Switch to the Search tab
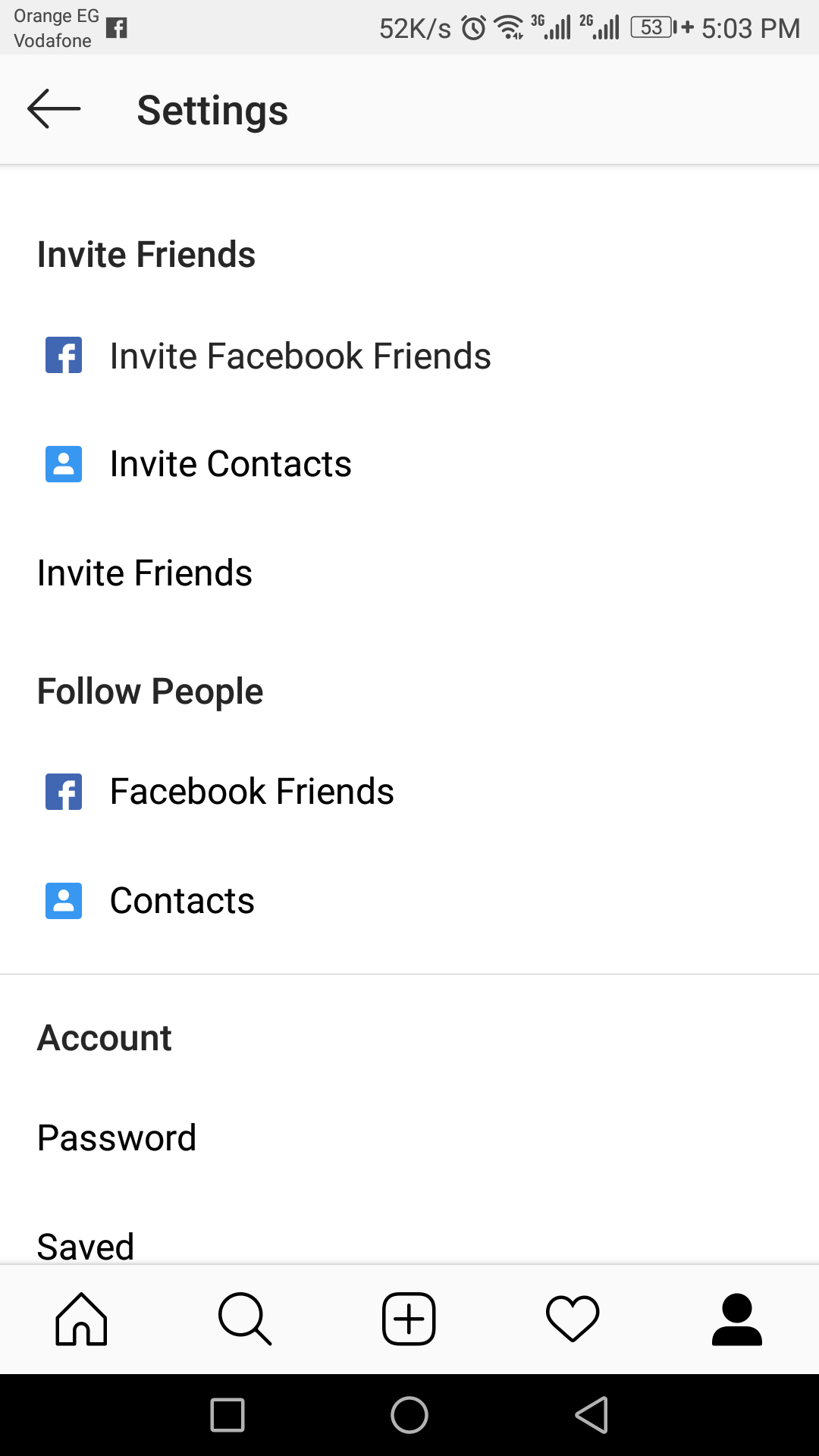Image resolution: width=819 pixels, height=1456 pixels. click(x=245, y=1319)
